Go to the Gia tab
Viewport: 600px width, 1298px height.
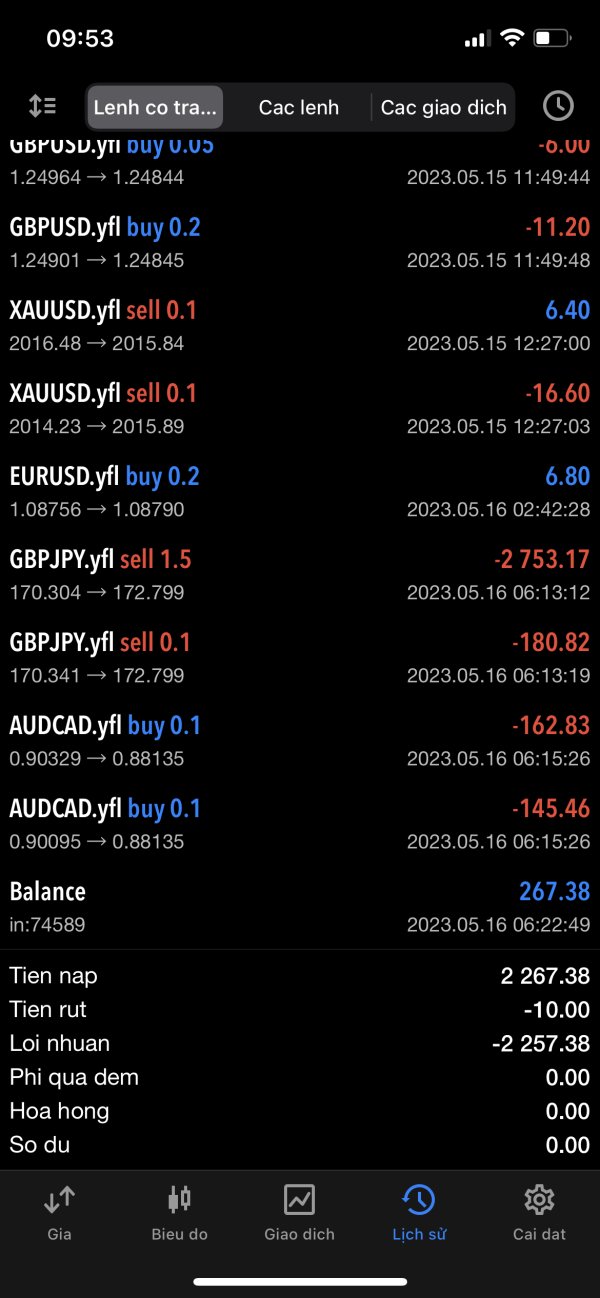(59, 1212)
